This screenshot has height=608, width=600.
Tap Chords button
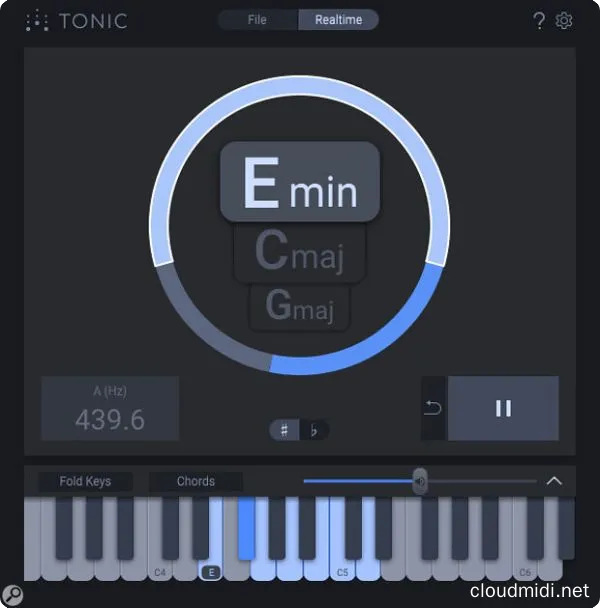[x=196, y=481]
